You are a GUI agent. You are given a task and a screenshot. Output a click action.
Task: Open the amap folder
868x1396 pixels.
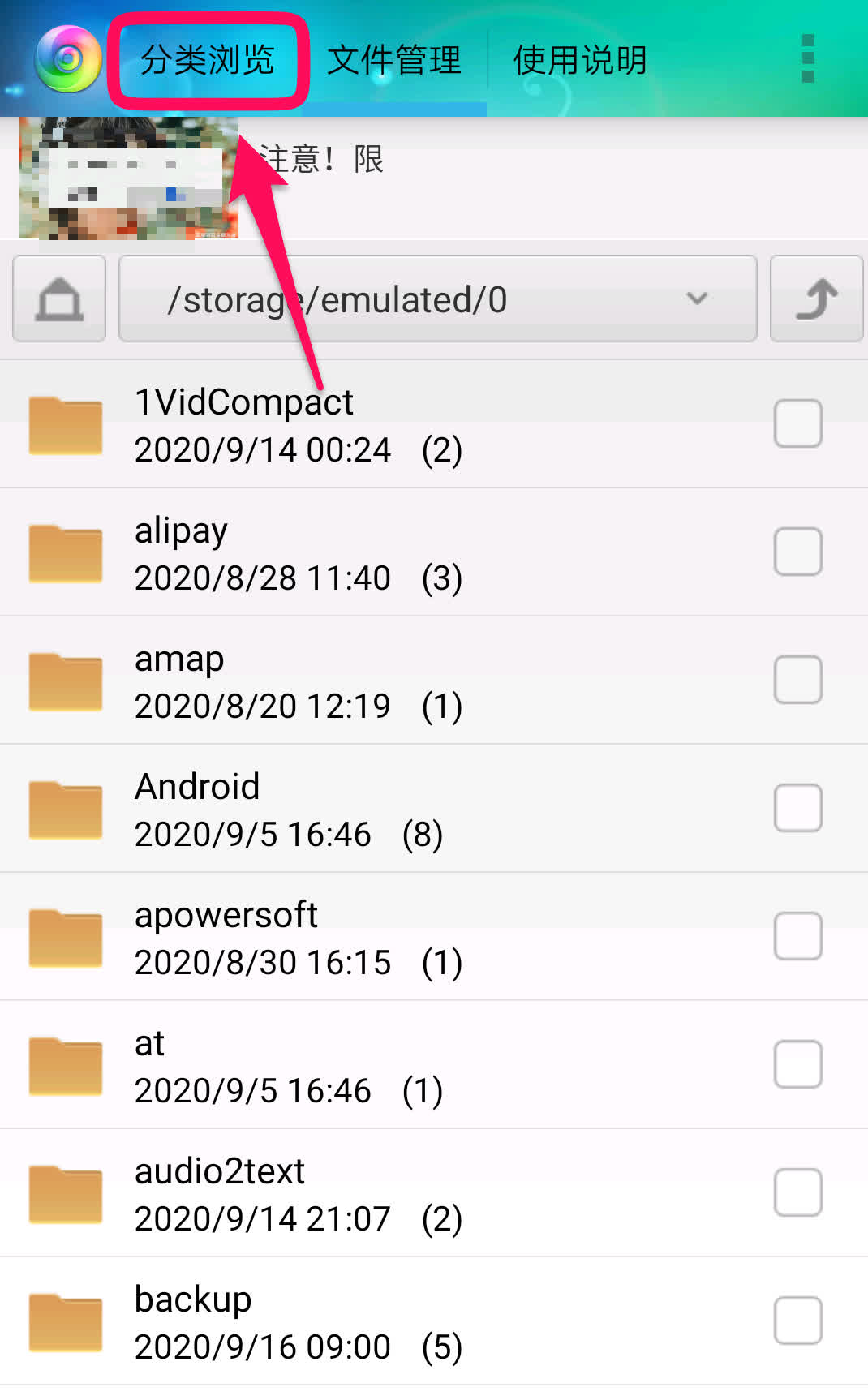pyautogui.click(x=434, y=681)
